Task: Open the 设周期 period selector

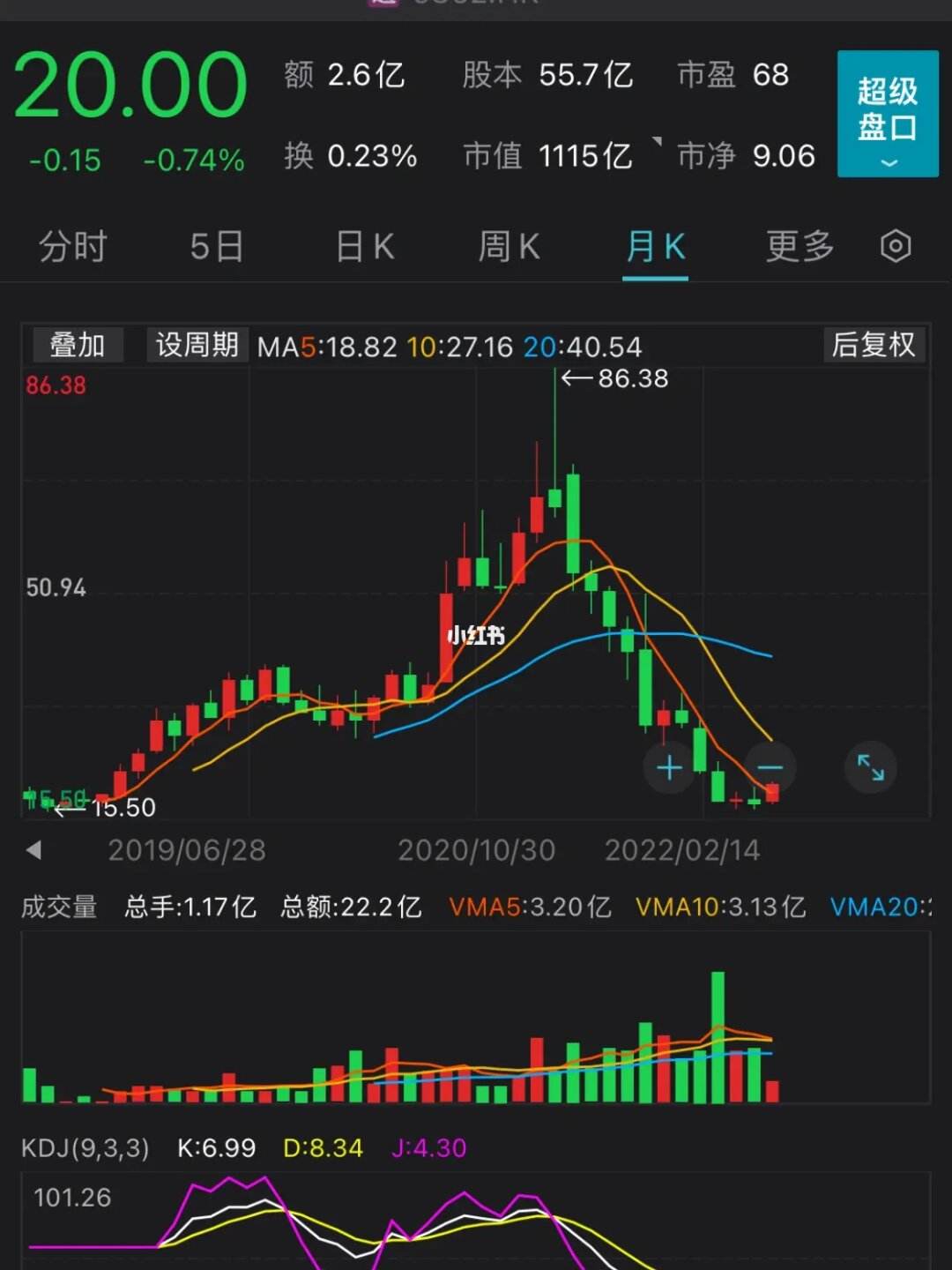Action: 196,346
